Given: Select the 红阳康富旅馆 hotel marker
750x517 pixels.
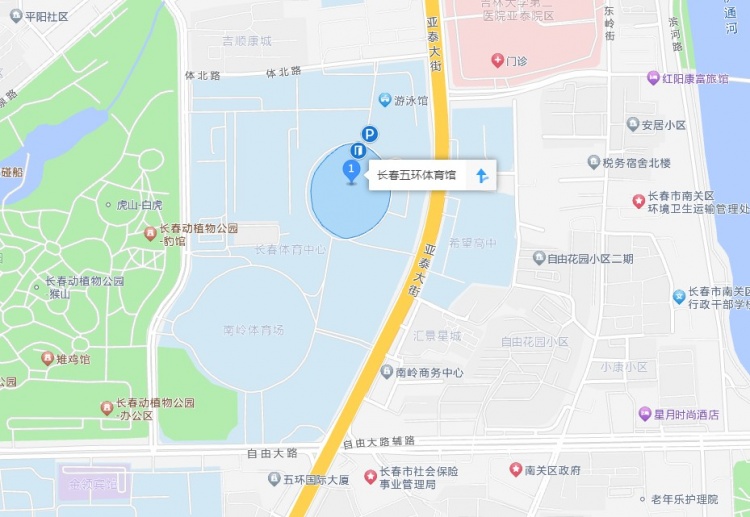Looking at the screenshot, I should click(654, 77).
